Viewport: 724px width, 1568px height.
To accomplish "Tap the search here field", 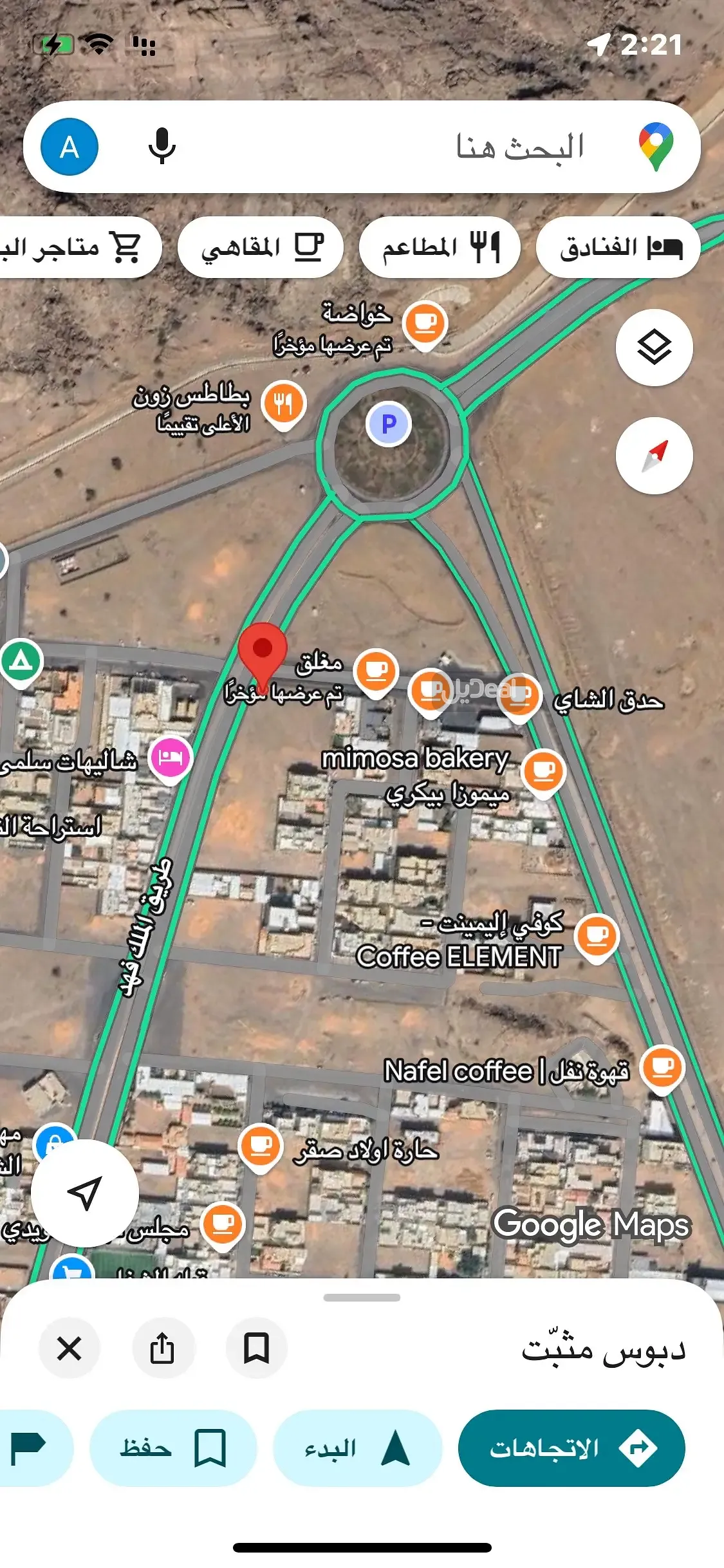I will click(450, 147).
